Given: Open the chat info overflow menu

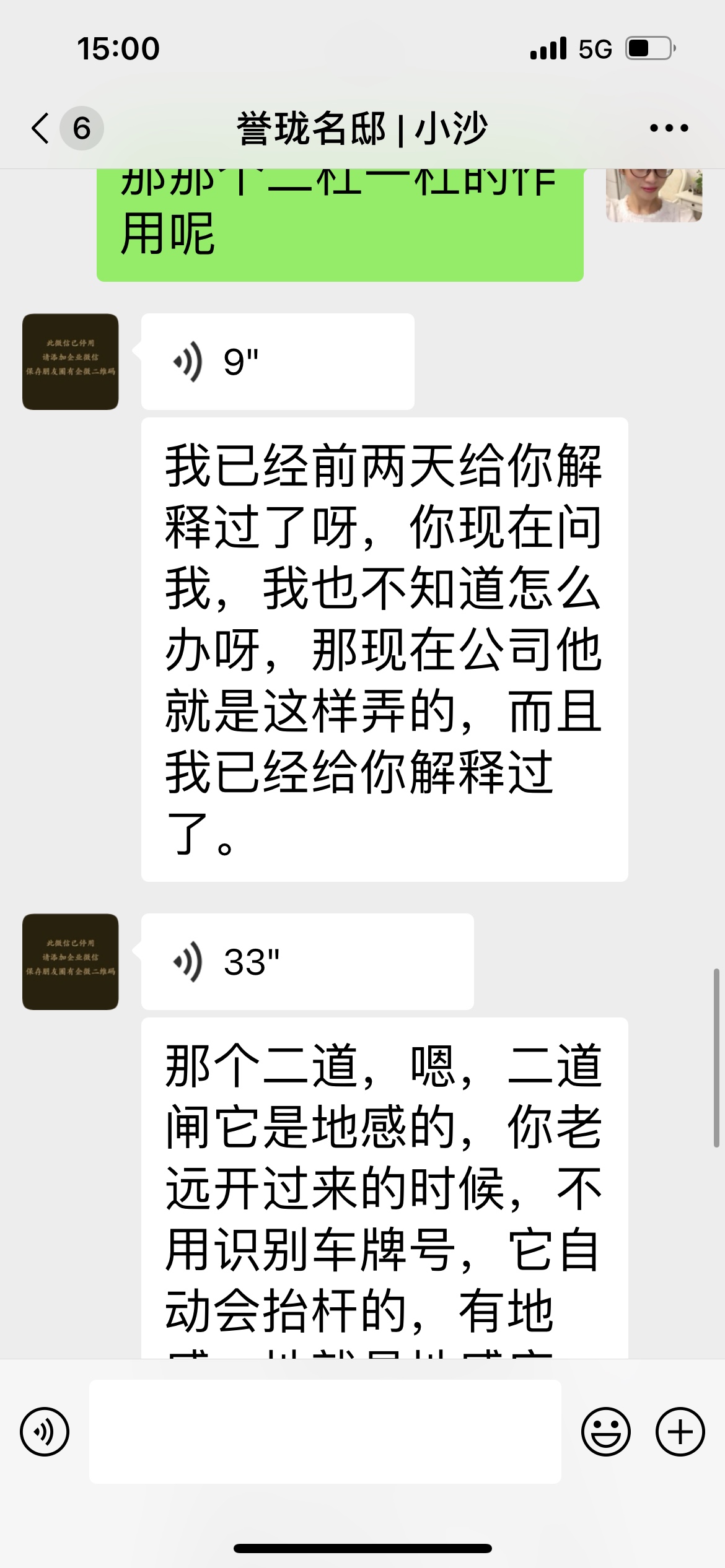Looking at the screenshot, I should pos(669,128).
